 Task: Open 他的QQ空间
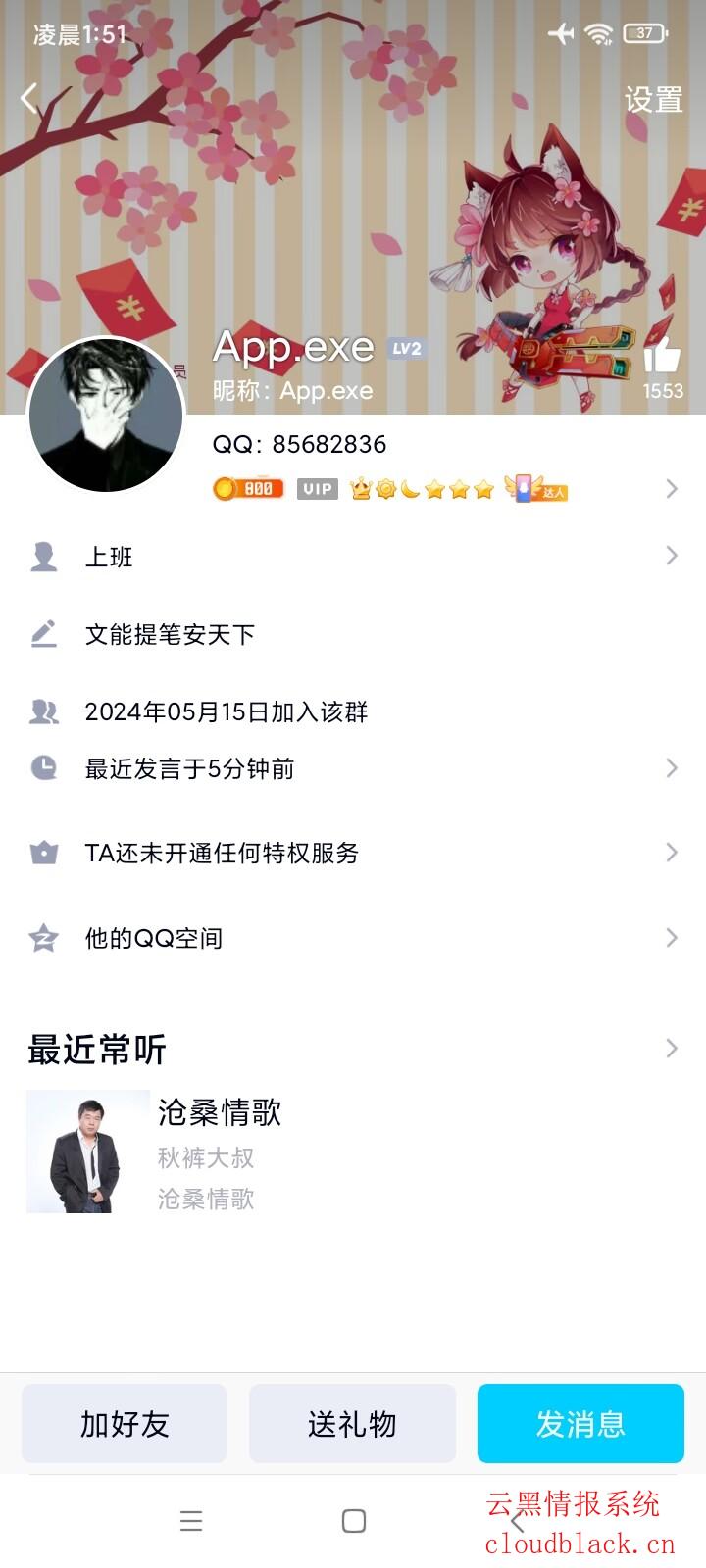tap(353, 938)
